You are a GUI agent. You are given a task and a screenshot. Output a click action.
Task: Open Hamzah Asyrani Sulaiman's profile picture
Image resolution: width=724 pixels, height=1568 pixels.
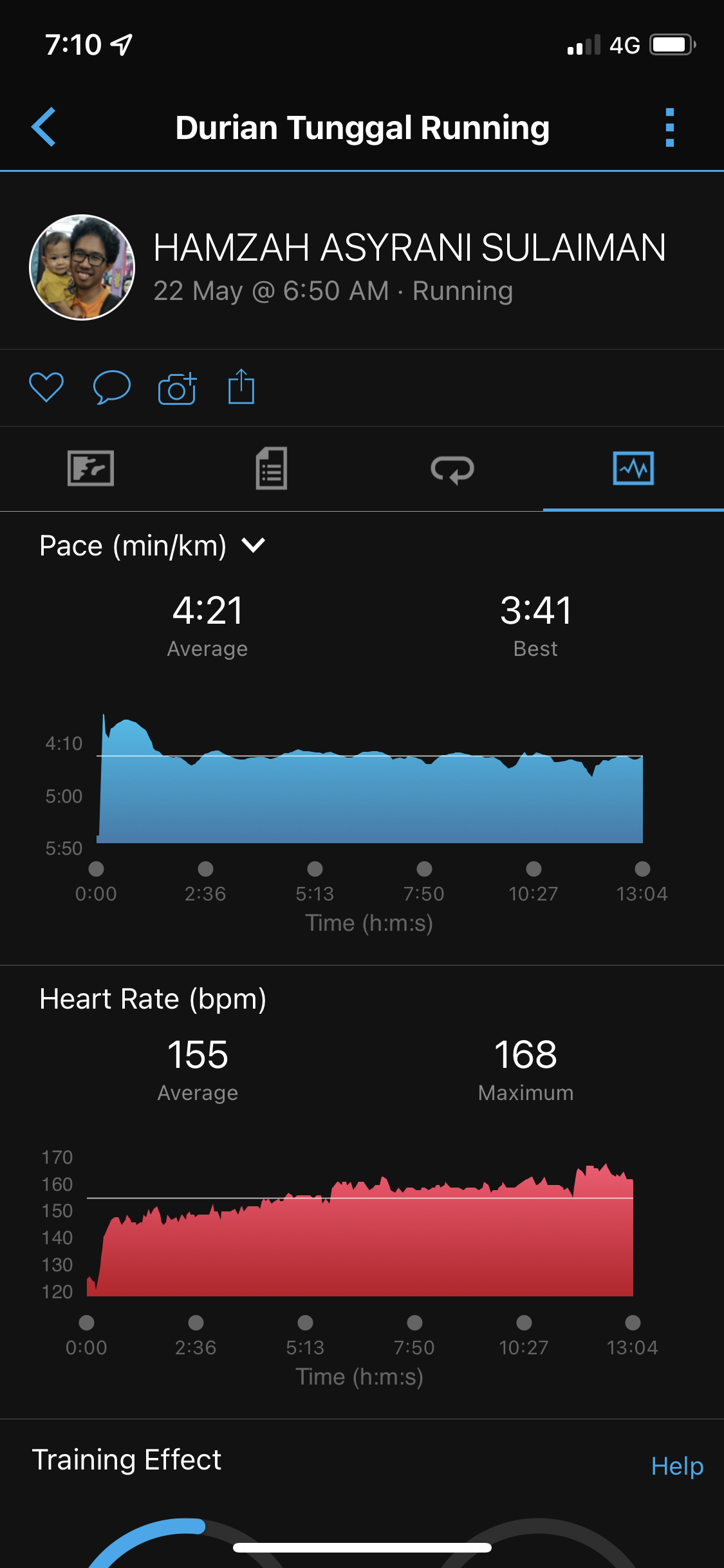click(x=82, y=267)
